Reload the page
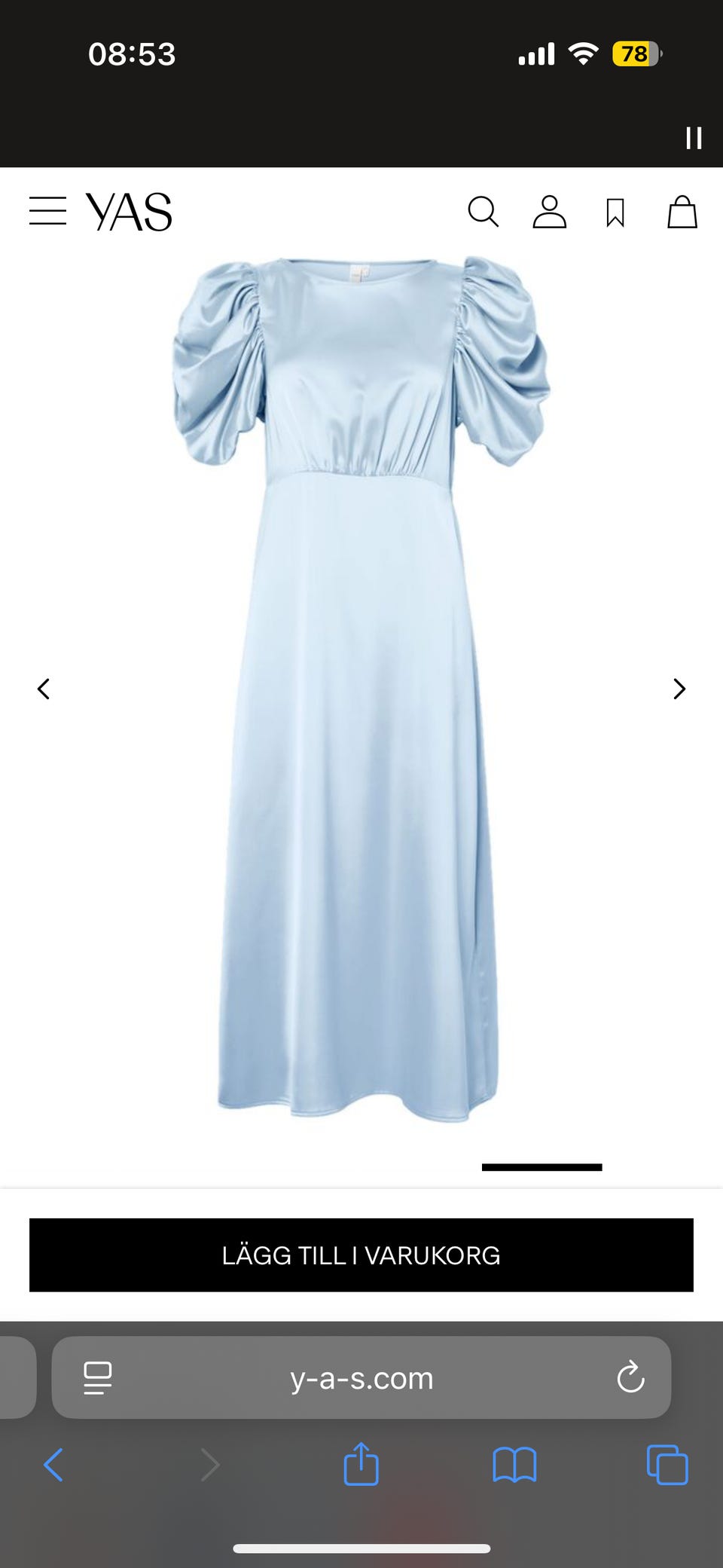This screenshot has height=1568, width=723. [630, 1377]
